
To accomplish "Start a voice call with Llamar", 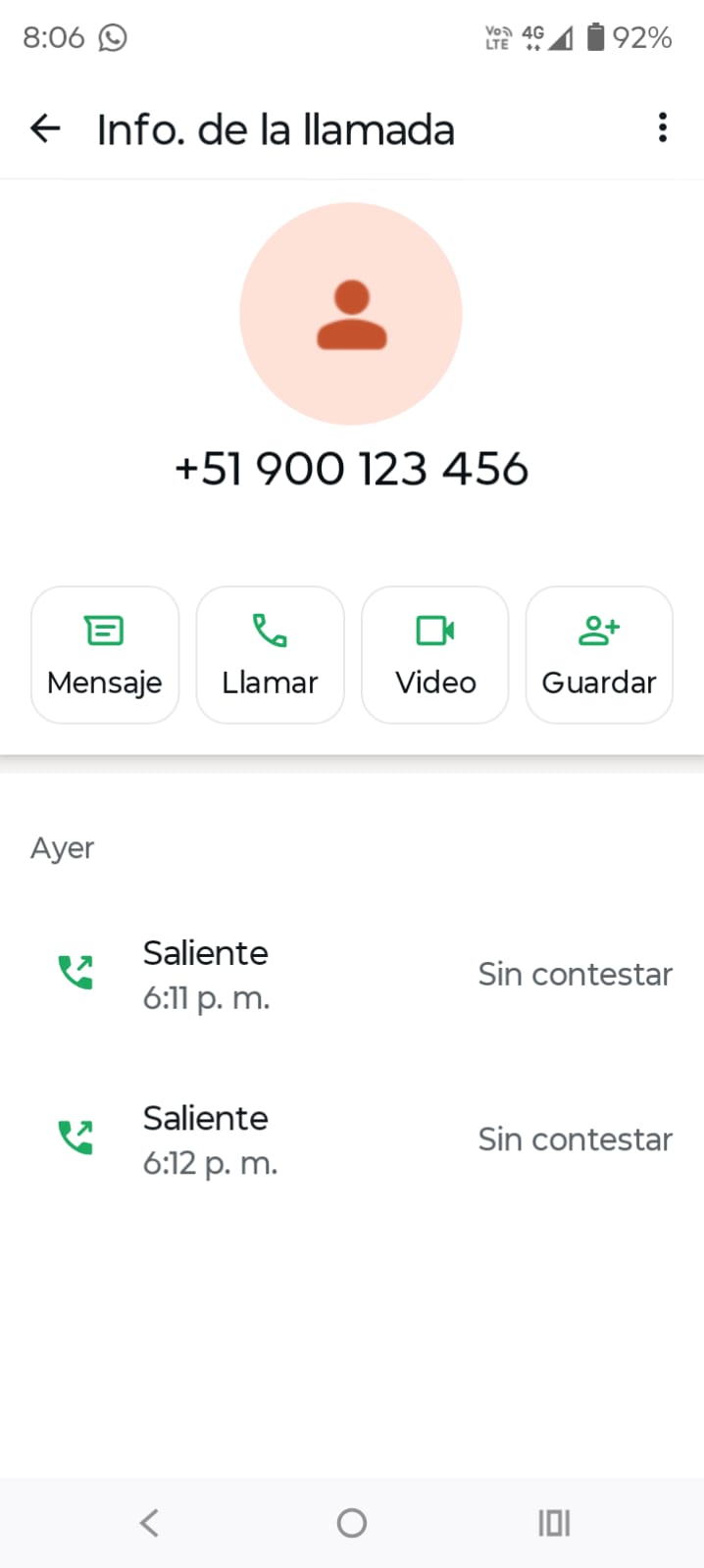I will (x=270, y=654).
